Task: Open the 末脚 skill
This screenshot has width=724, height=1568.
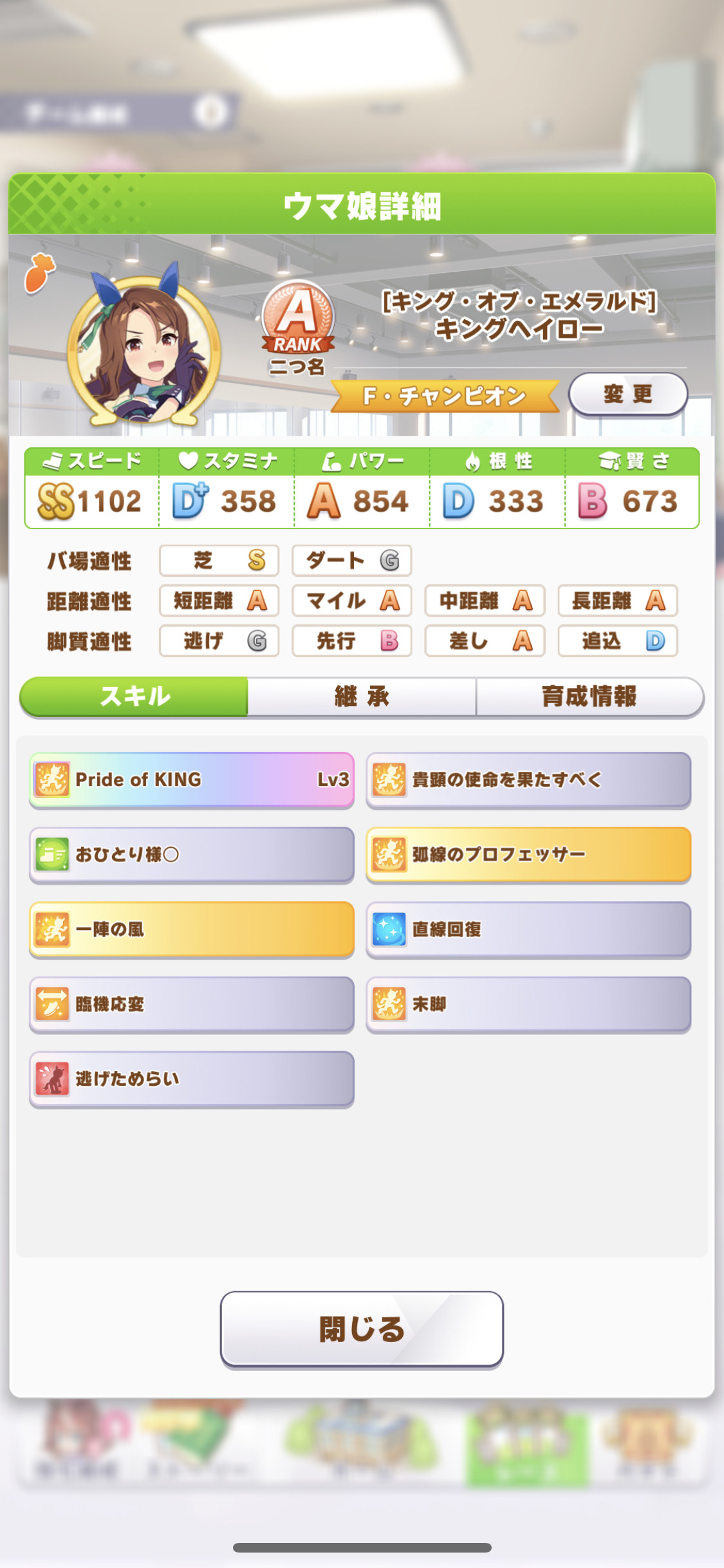Action: pos(528,1003)
